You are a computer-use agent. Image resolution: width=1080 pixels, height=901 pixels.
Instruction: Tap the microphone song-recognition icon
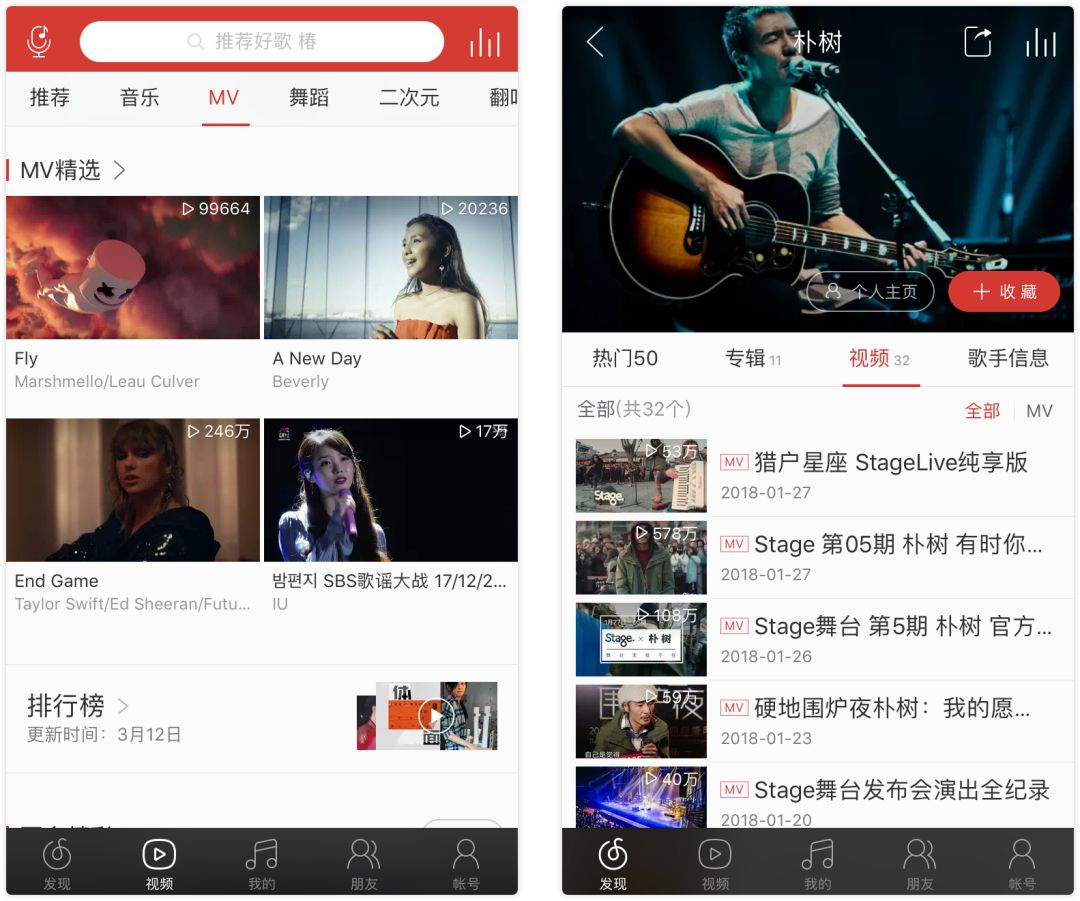(x=39, y=41)
